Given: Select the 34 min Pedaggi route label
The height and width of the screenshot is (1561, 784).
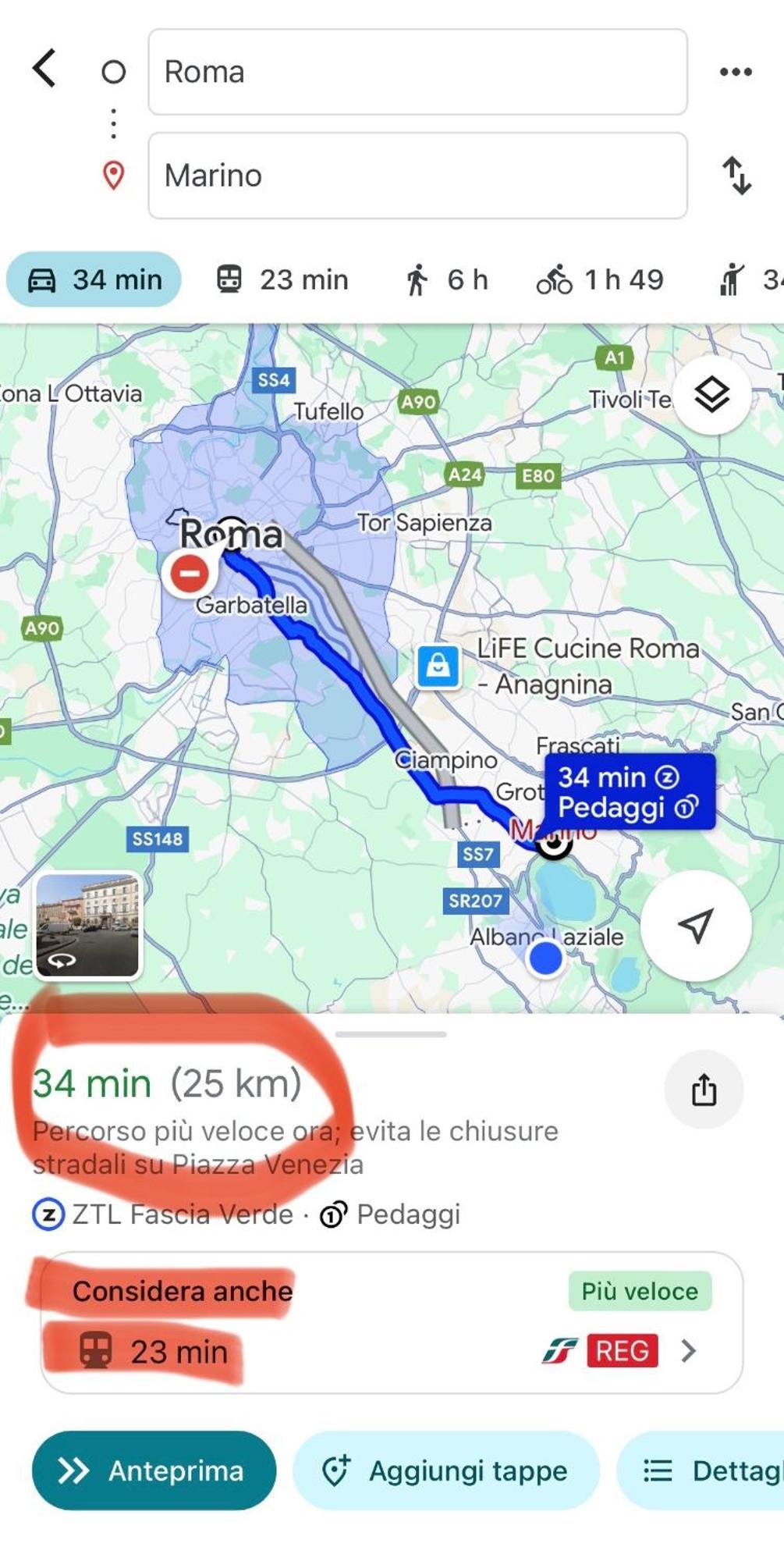Looking at the screenshot, I should pos(629,791).
